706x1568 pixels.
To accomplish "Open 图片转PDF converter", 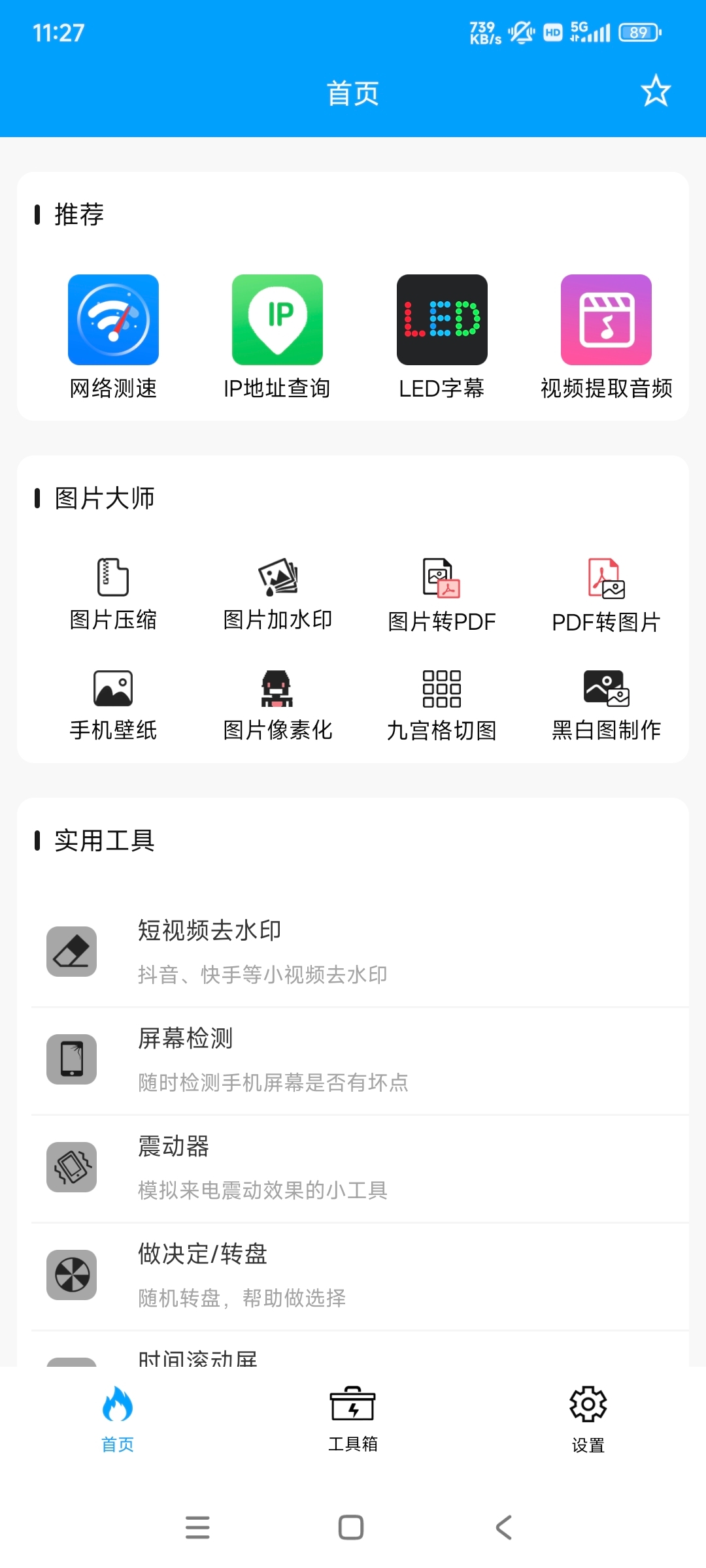I will click(x=442, y=595).
